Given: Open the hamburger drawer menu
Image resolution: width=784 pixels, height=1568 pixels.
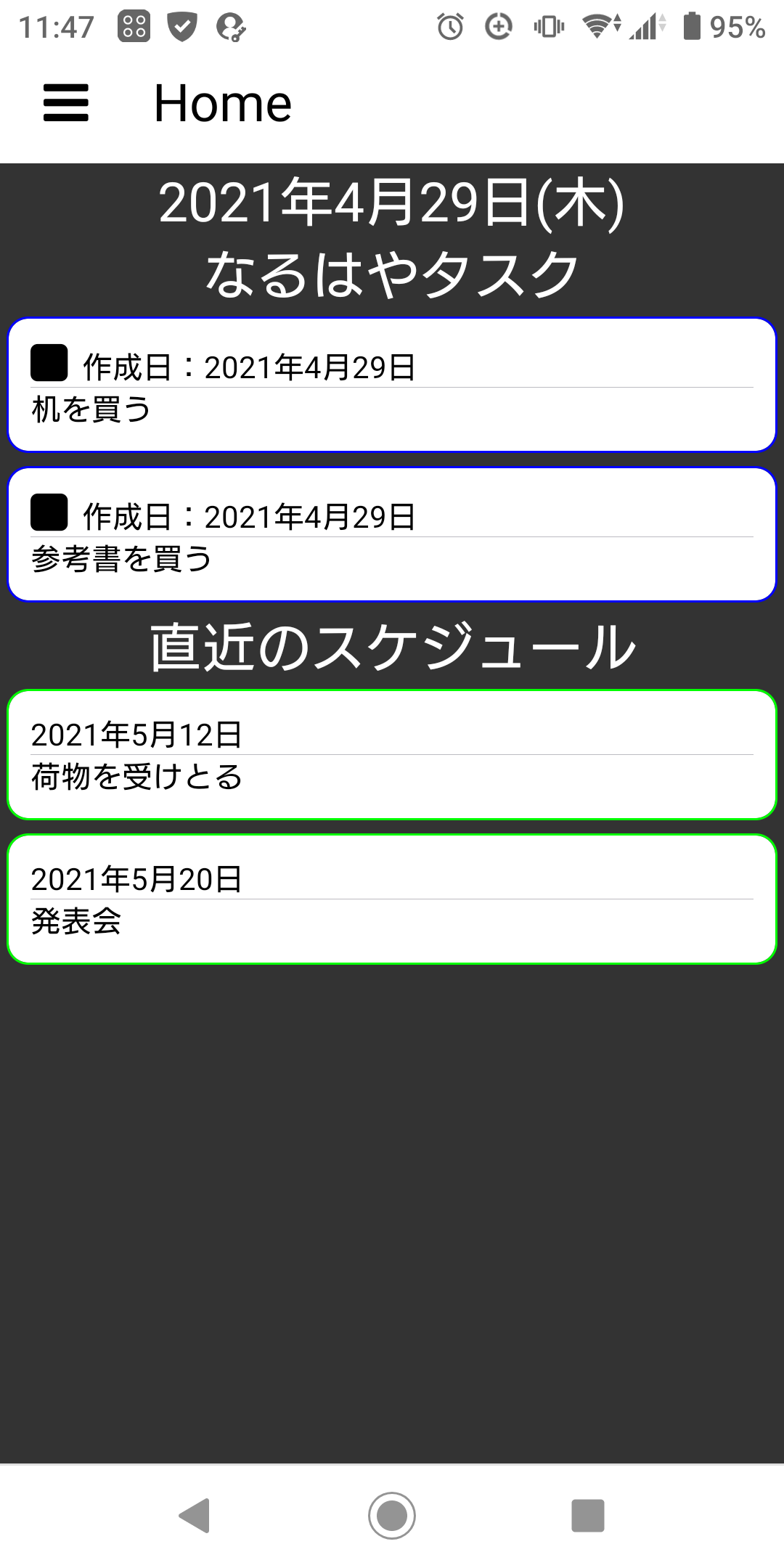Looking at the screenshot, I should coord(66,102).
